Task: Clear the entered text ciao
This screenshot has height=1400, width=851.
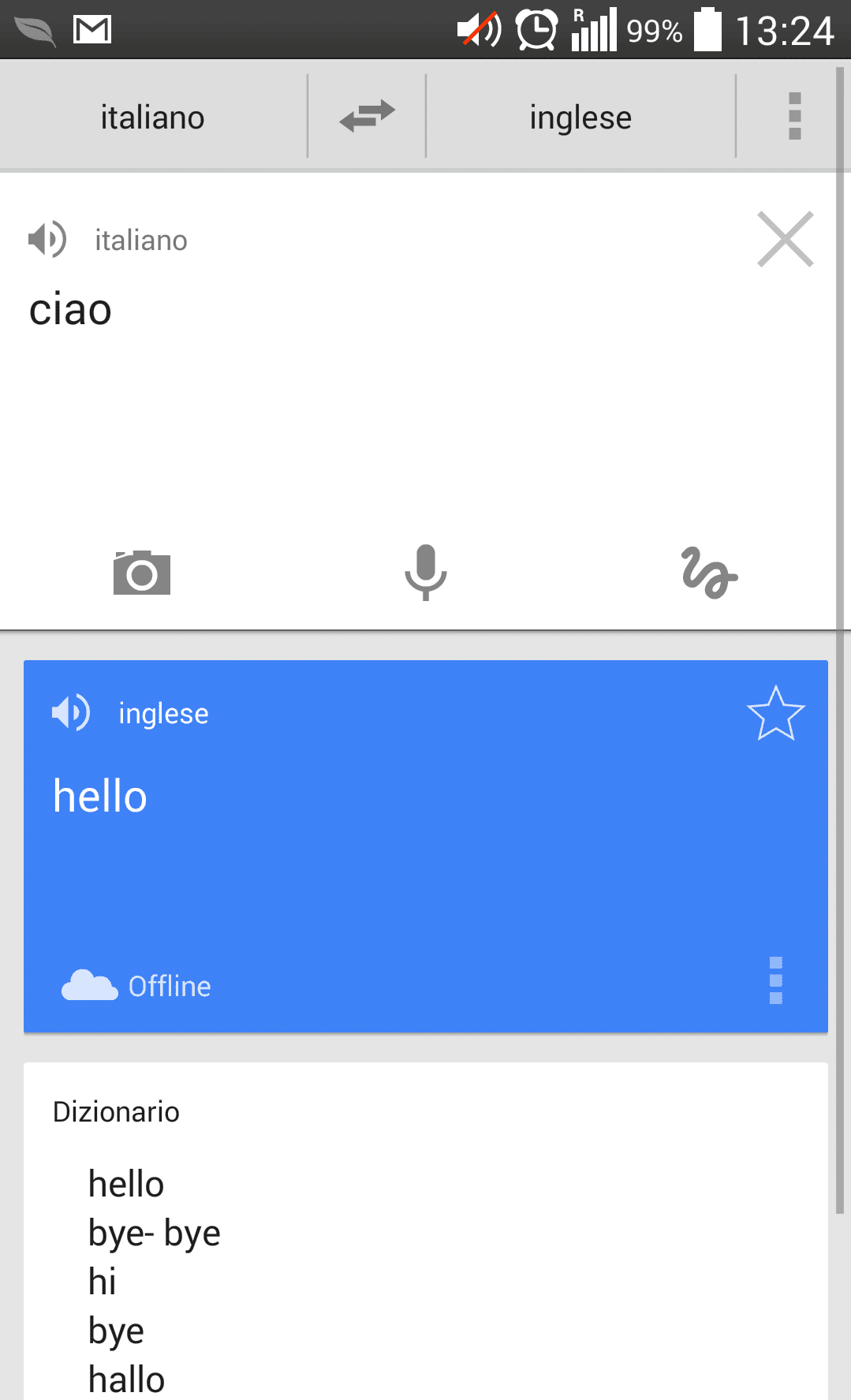Action: pyautogui.click(x=785, y=239)
